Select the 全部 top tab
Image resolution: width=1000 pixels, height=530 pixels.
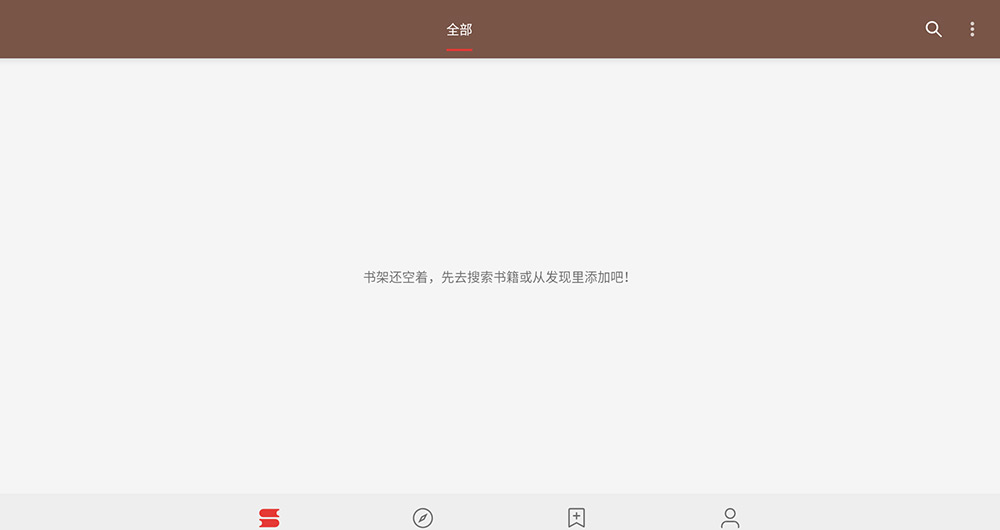(459, 30)
